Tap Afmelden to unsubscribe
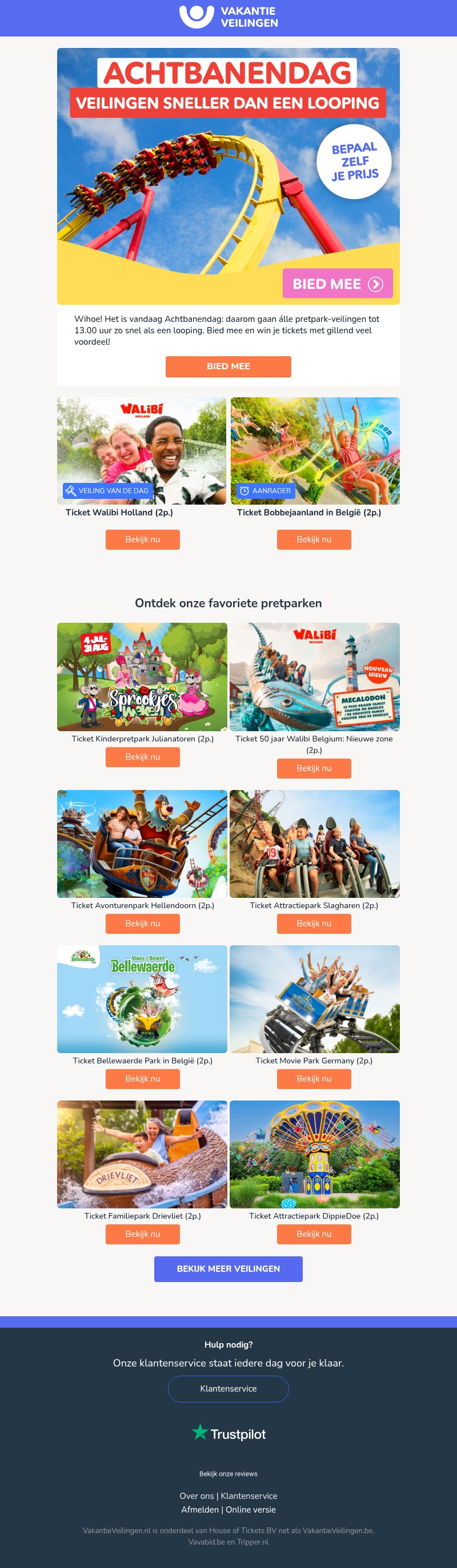 (199, 1510)
